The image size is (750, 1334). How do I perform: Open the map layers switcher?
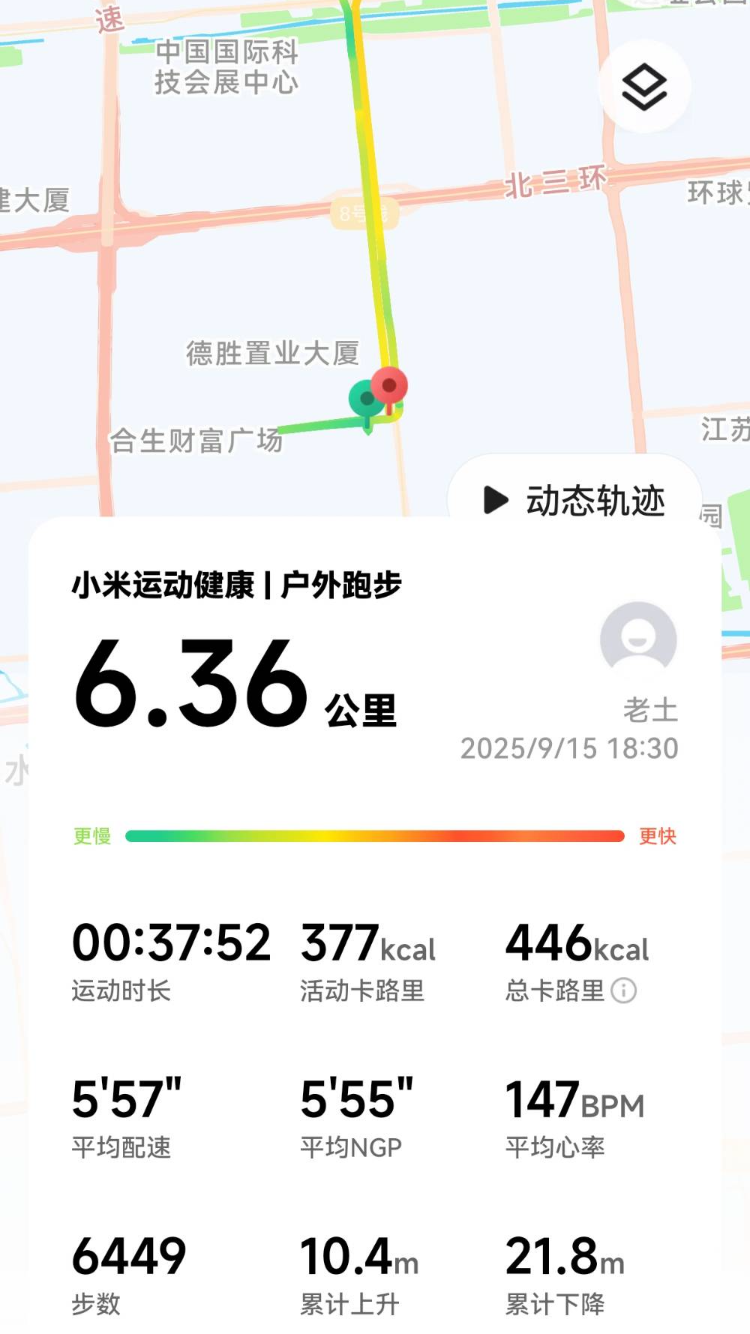click(644, 87)
